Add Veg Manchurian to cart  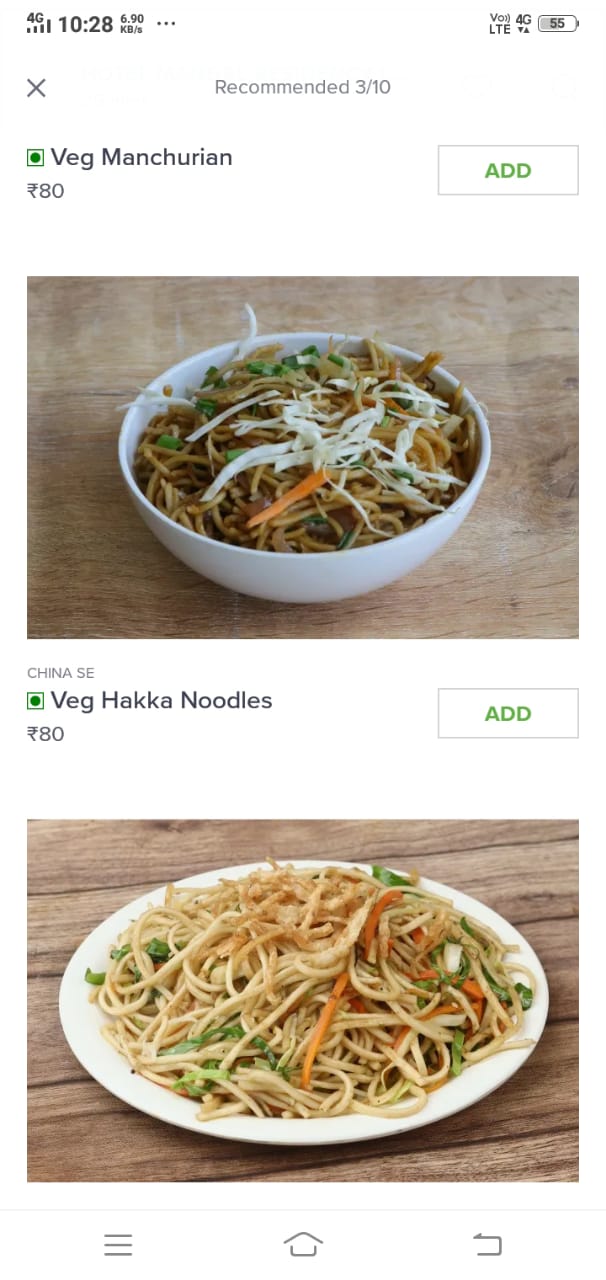(507, 170)
